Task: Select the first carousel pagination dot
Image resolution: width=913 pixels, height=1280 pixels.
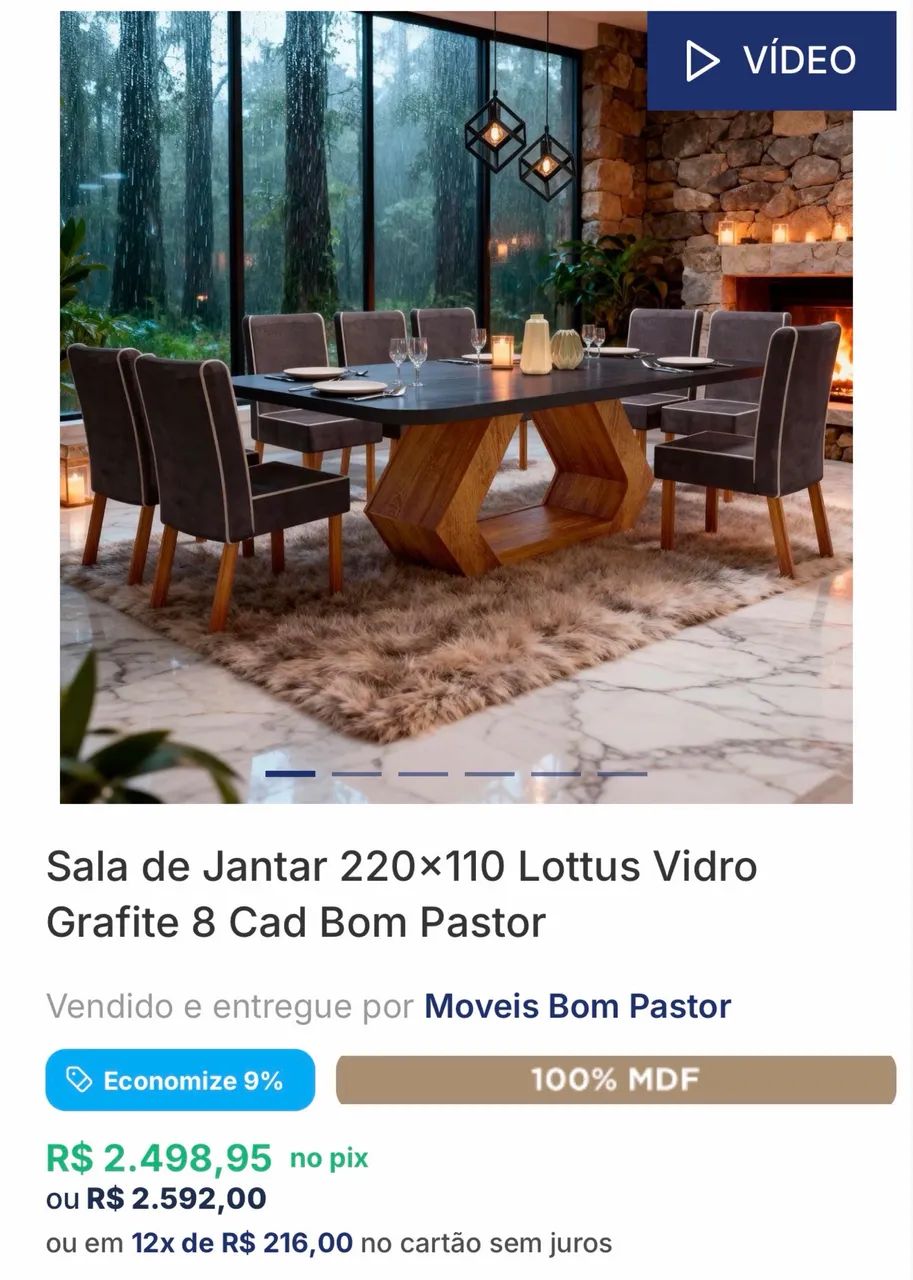Action: tap(290, 773)
